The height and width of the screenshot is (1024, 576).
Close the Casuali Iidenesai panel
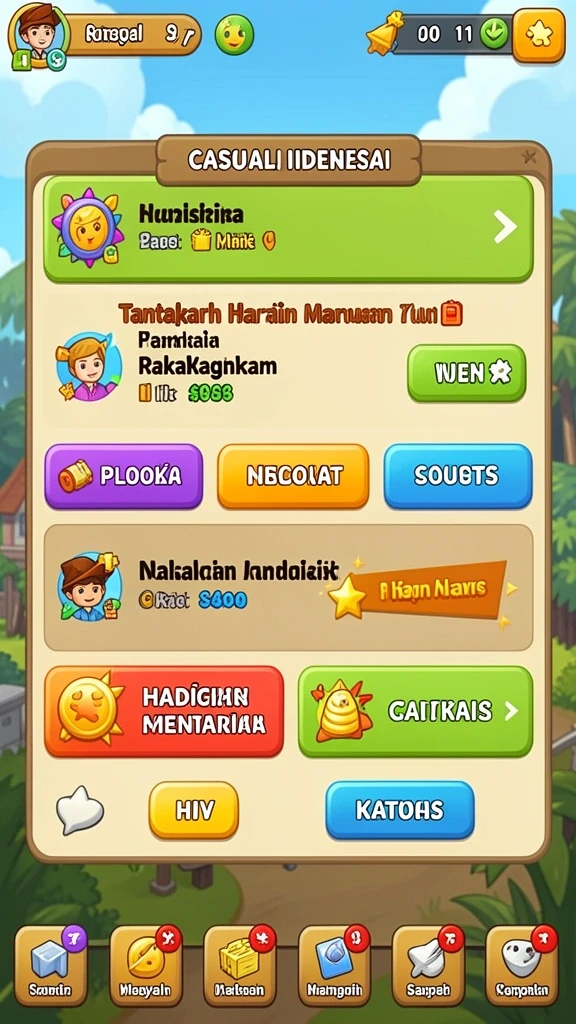coord(529,157)
